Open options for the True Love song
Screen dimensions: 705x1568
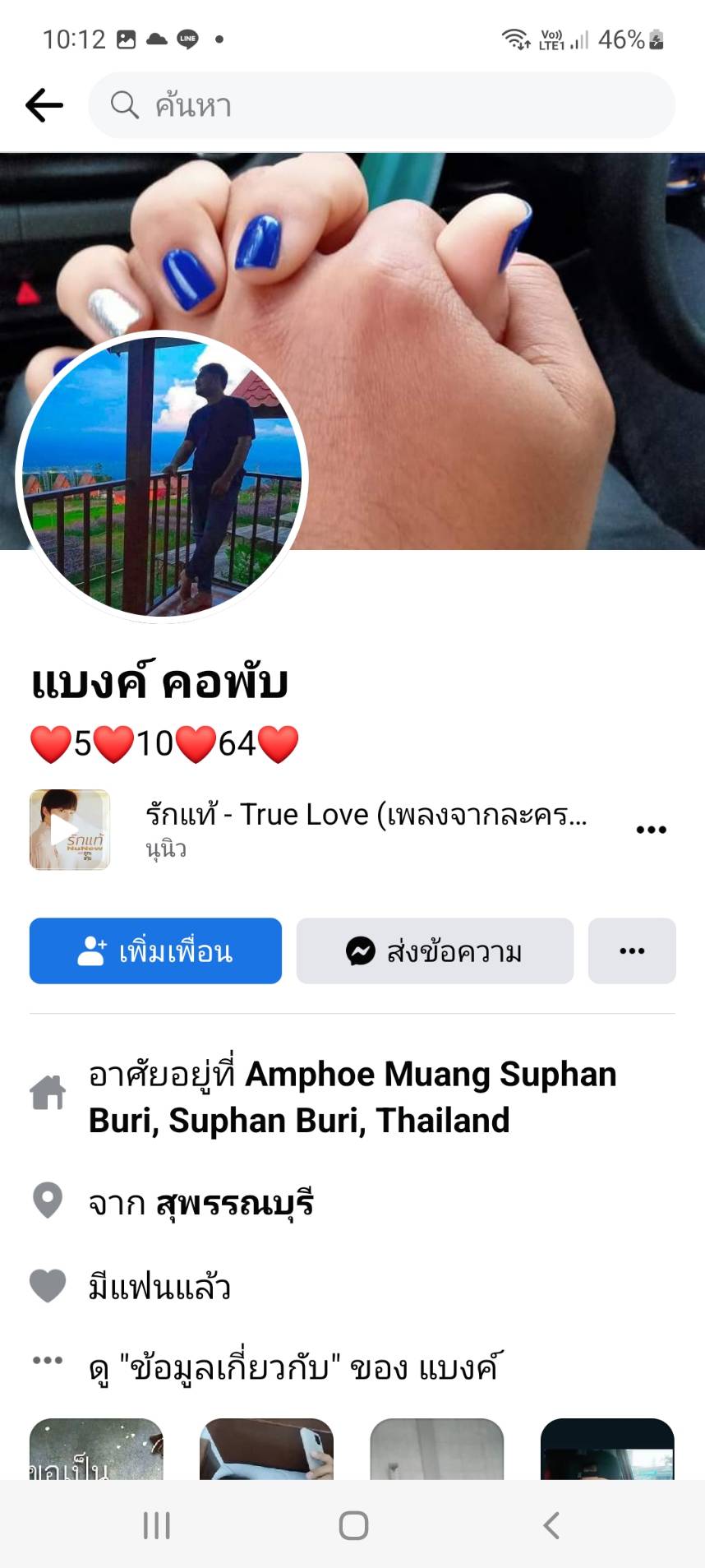(x=651, y=830)
